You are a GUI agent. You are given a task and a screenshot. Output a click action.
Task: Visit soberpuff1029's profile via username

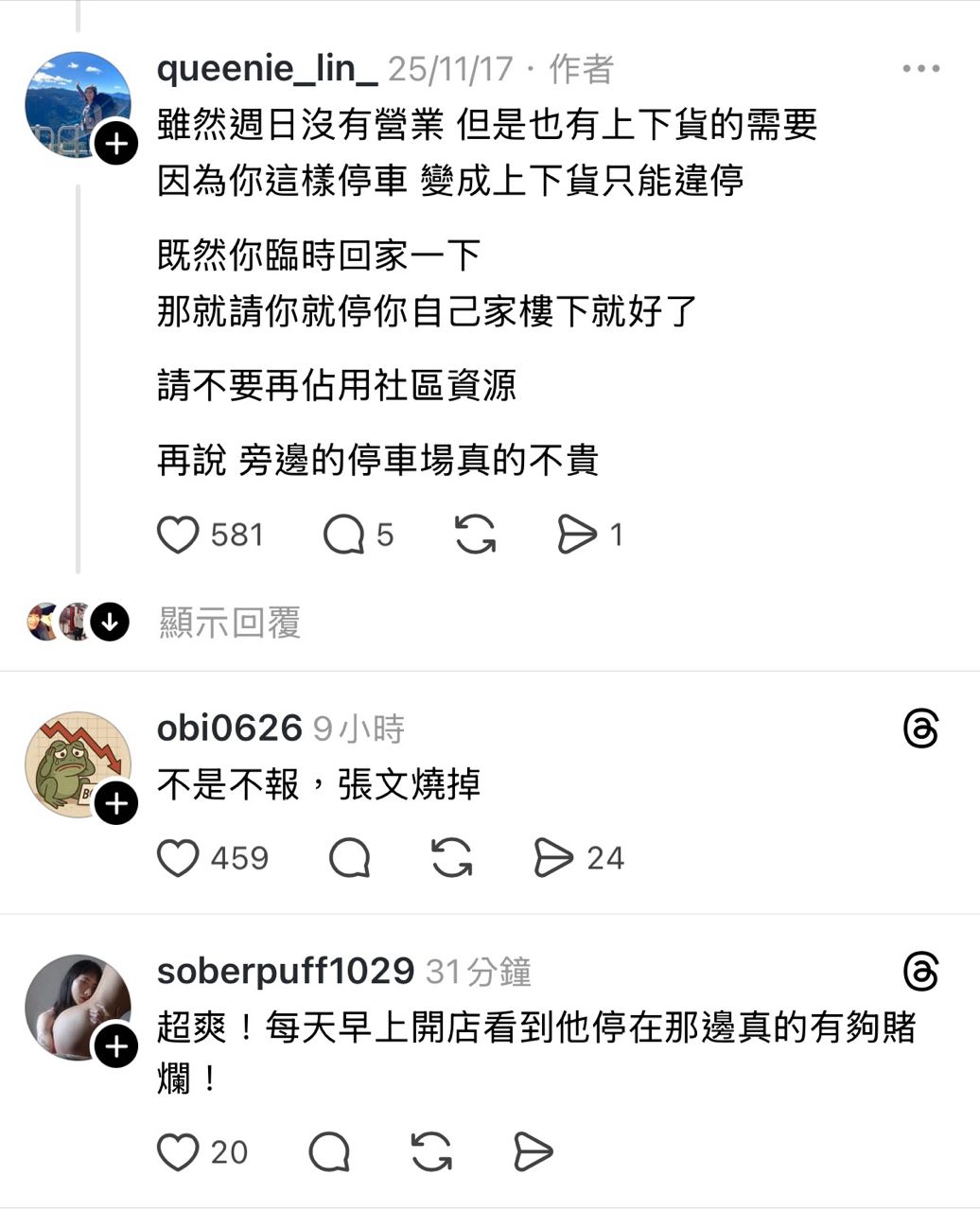[286, 972]
